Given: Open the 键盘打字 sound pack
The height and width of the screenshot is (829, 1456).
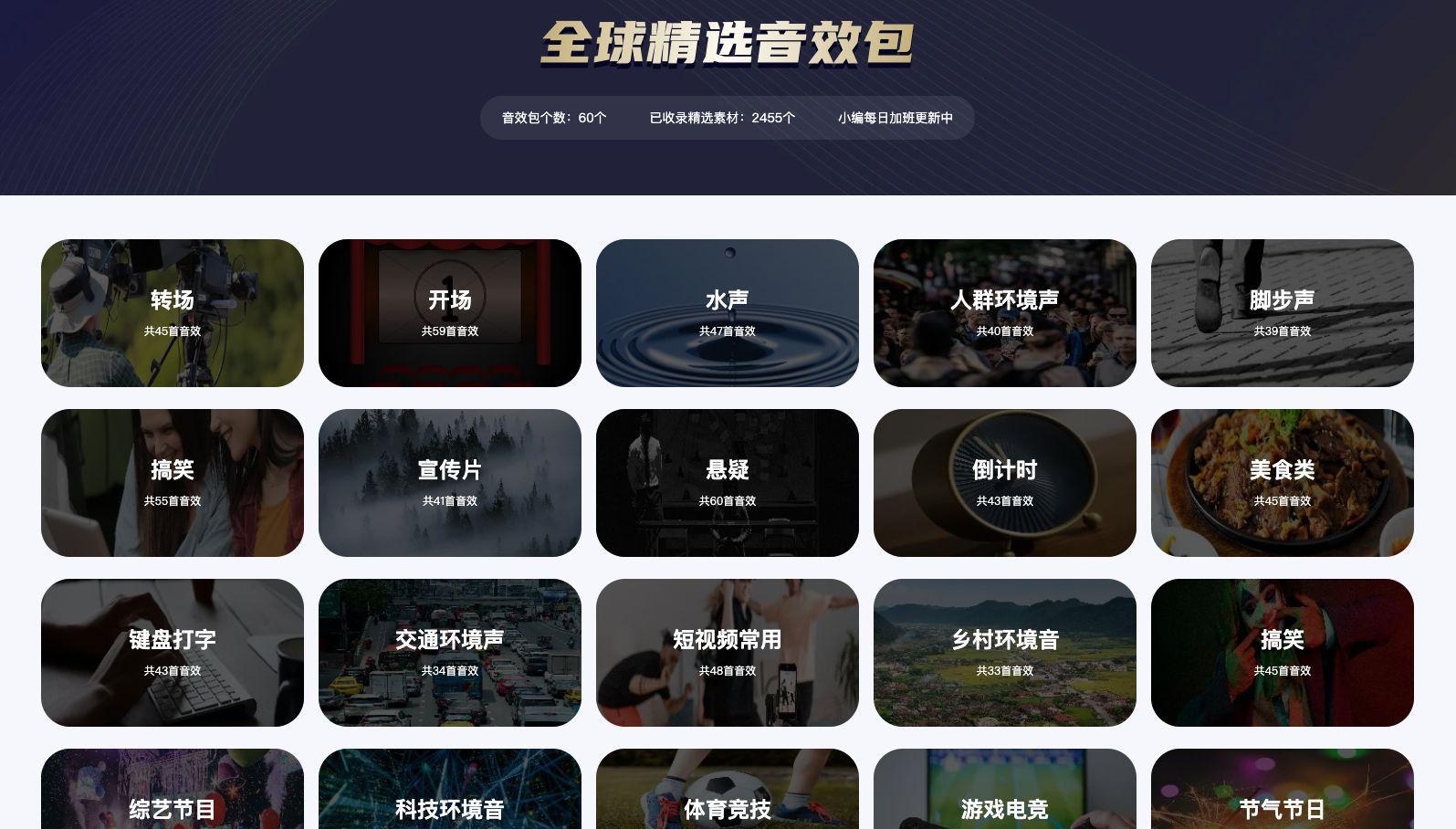Looking at the screenshot, I should tap(172, 652).
